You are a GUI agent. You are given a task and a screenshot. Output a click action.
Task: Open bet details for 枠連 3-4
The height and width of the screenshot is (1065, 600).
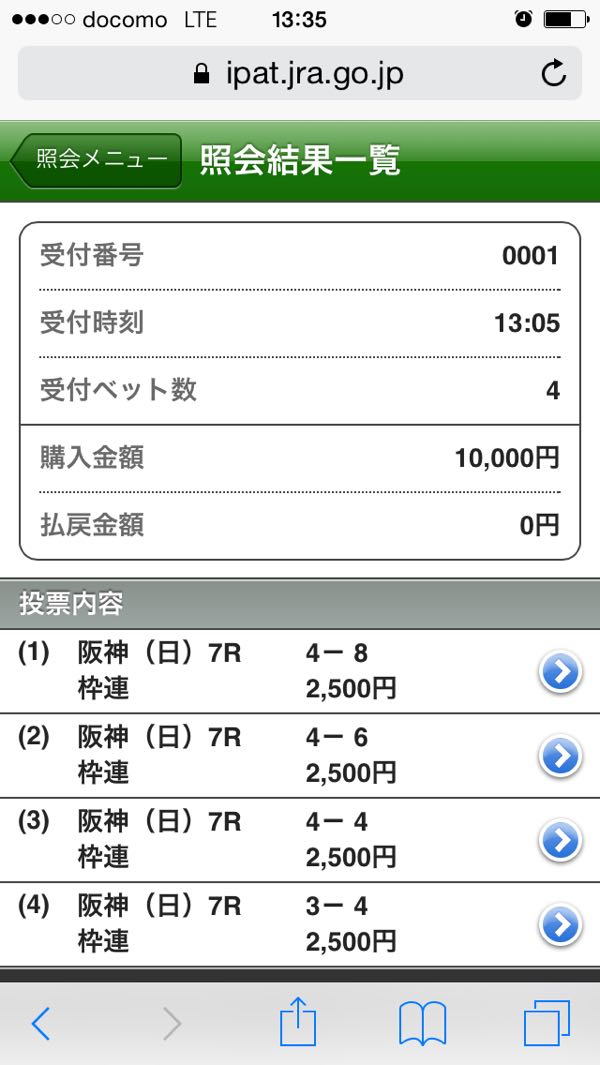(560, 925)
